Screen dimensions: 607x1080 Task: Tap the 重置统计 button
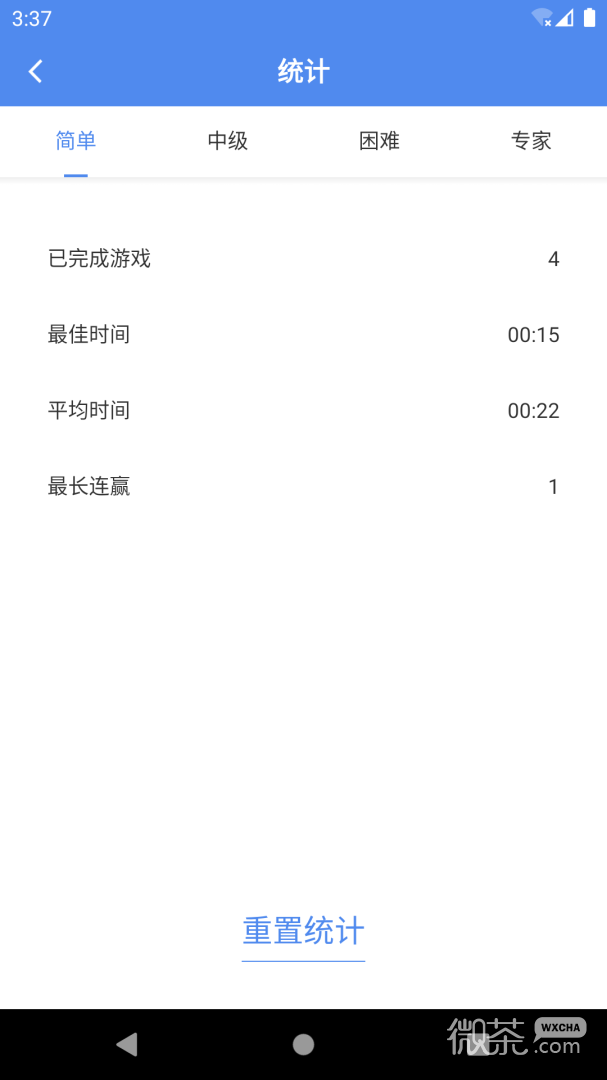(303, 931)
